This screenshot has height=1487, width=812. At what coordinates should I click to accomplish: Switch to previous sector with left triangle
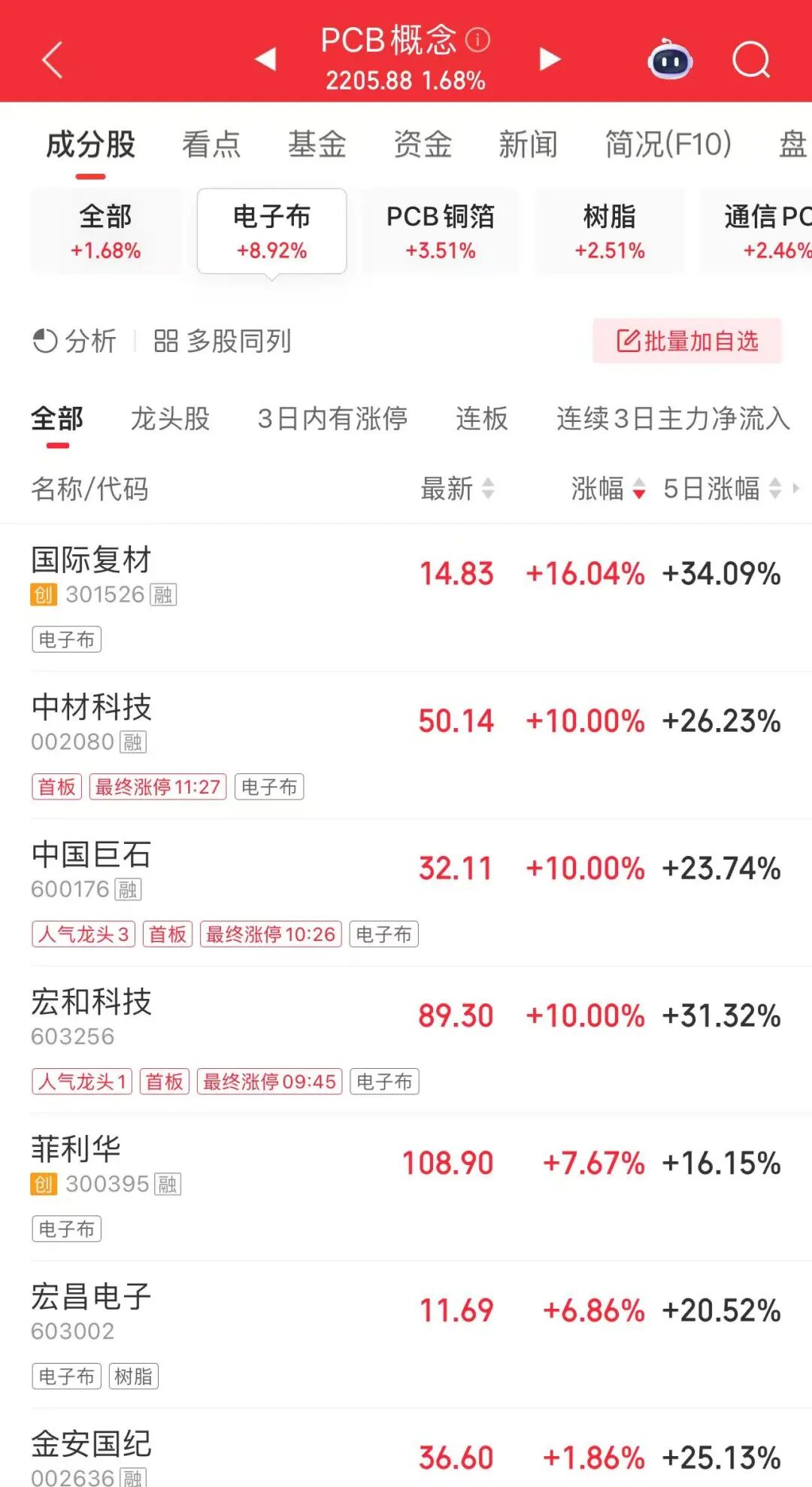click(265, 59)
